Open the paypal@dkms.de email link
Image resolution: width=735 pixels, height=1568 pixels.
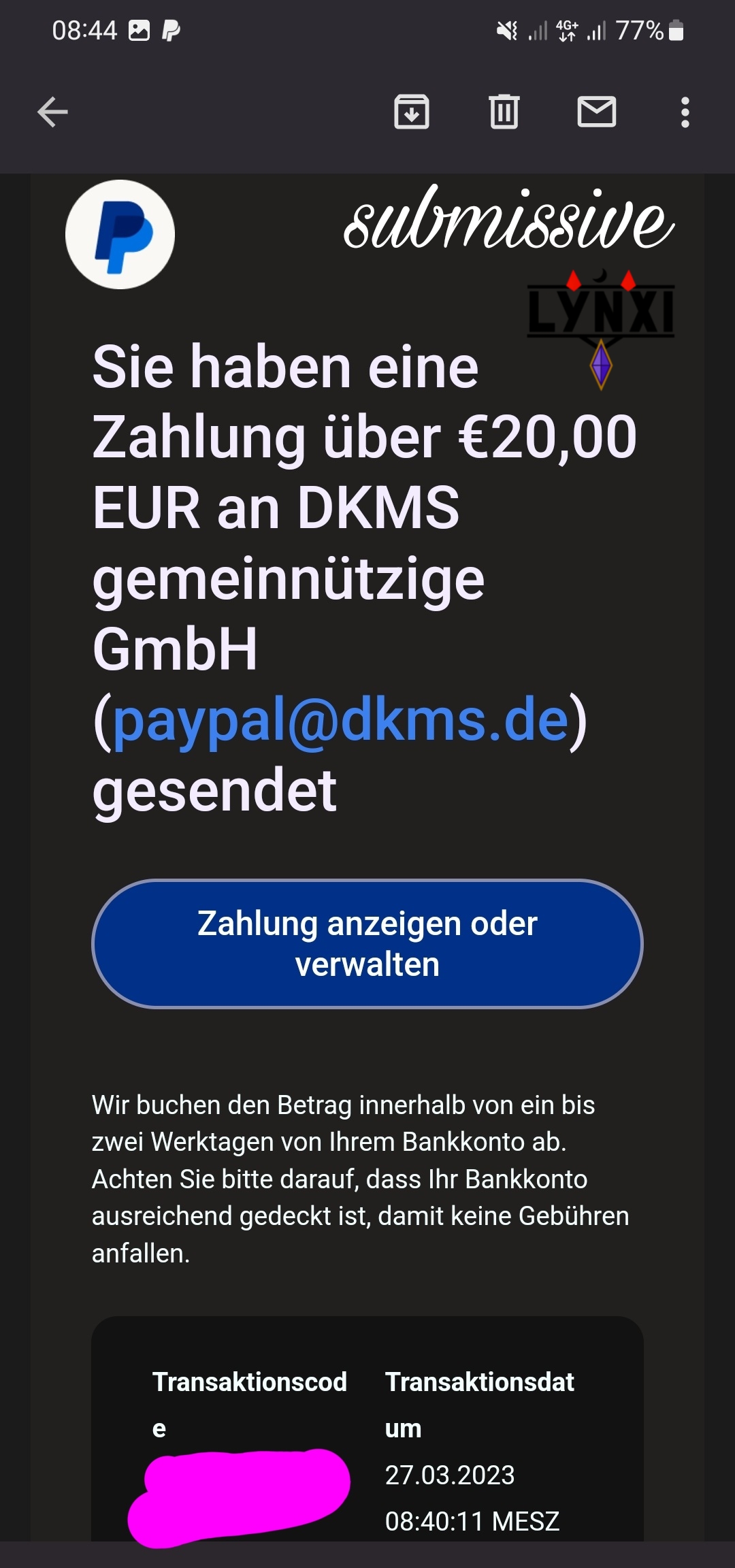point(340,720)
